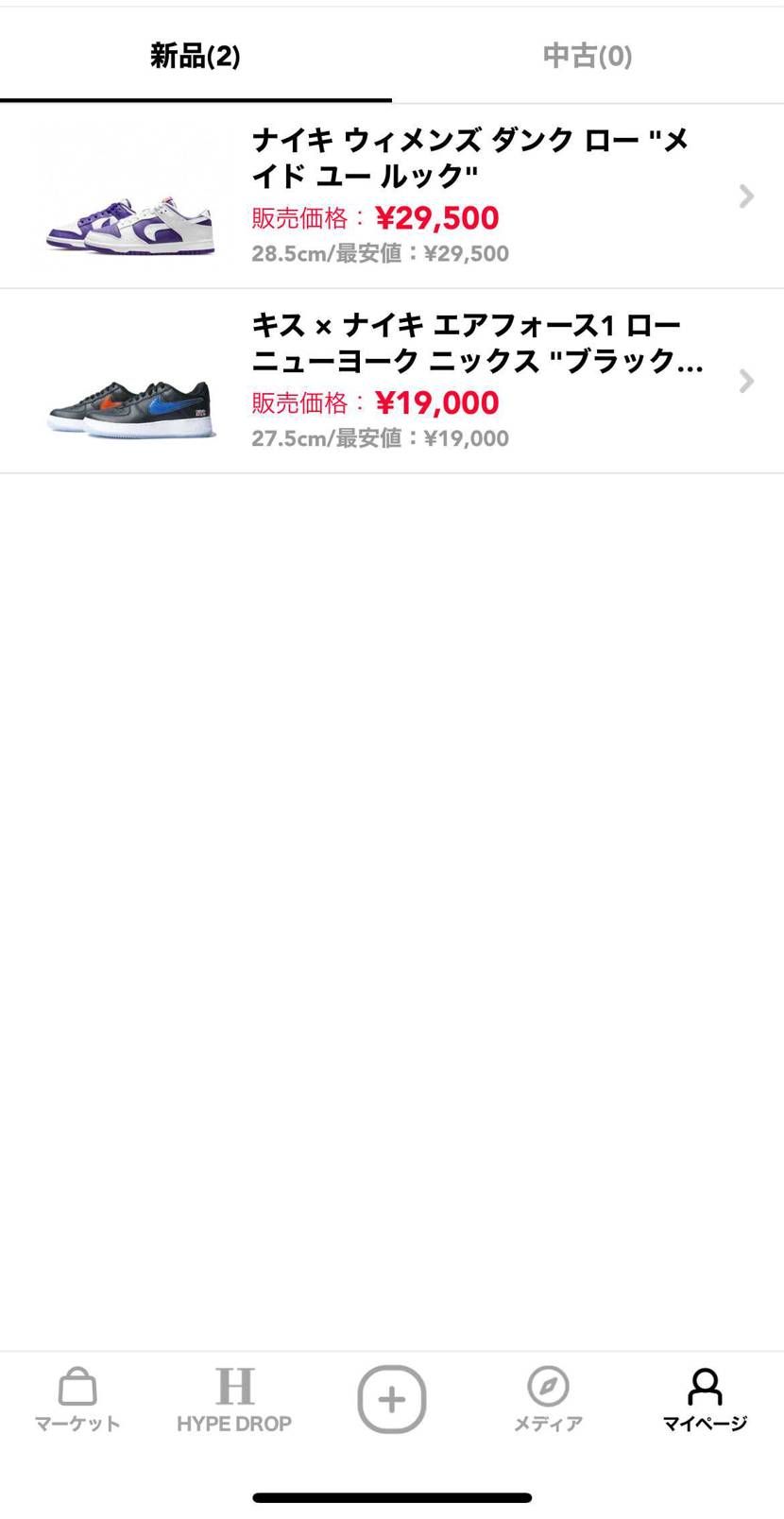The width and height of the screenshot is (784, 1519).
Task: Select the 新品(2) tab
Action: click(x=194, y=55)
